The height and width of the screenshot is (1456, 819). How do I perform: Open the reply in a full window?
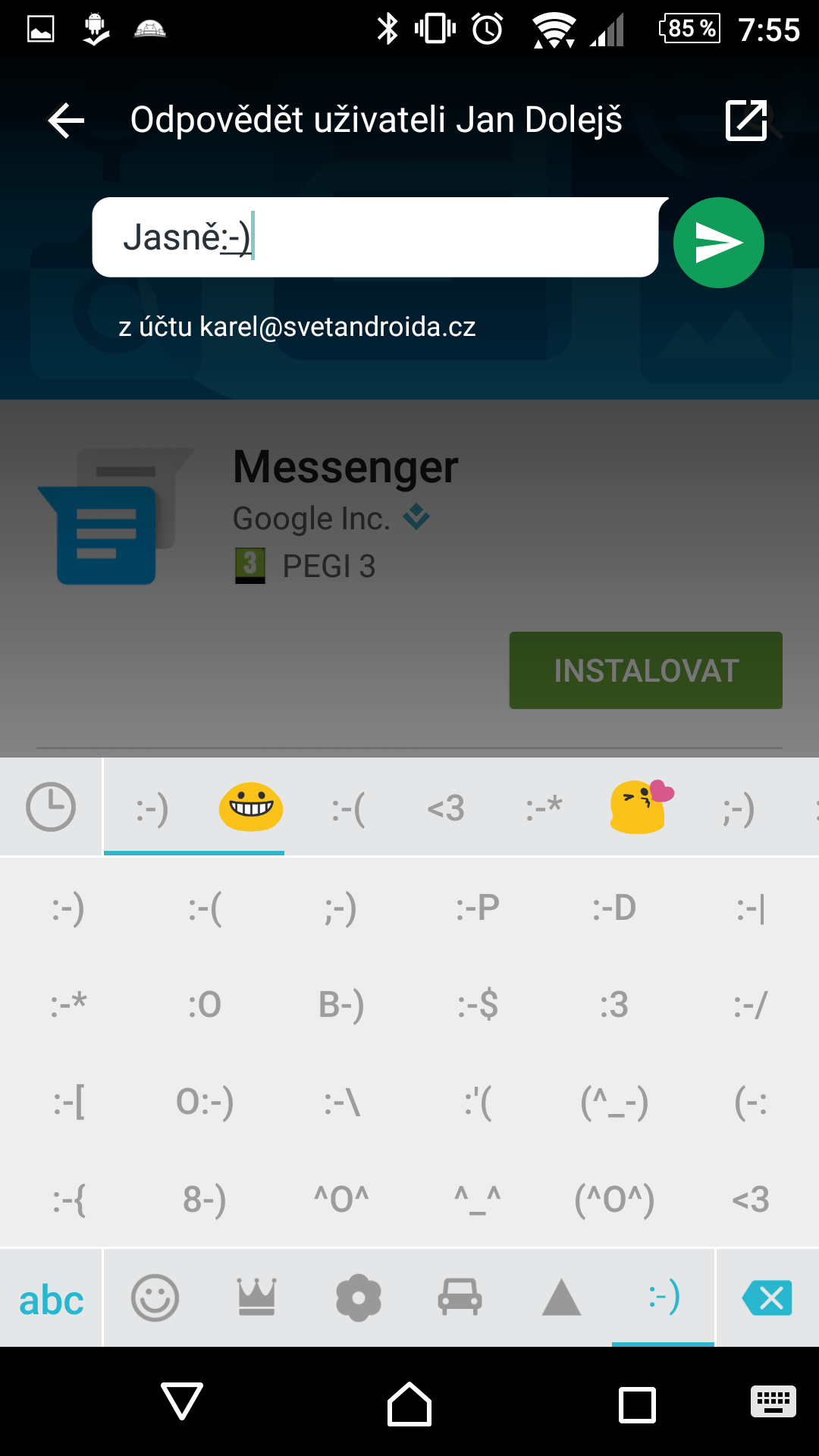point(746,121)
